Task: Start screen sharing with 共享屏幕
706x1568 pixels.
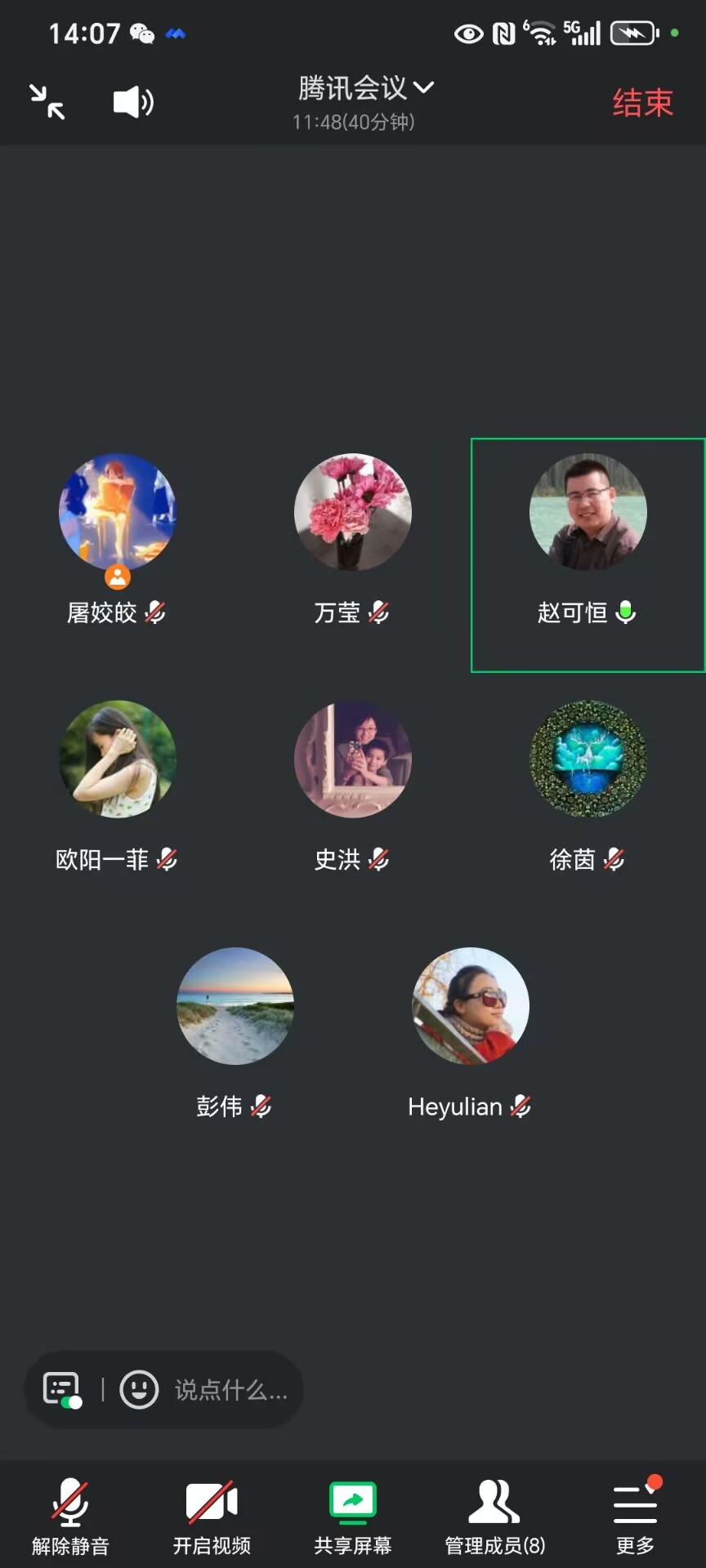Action: 353,1516
